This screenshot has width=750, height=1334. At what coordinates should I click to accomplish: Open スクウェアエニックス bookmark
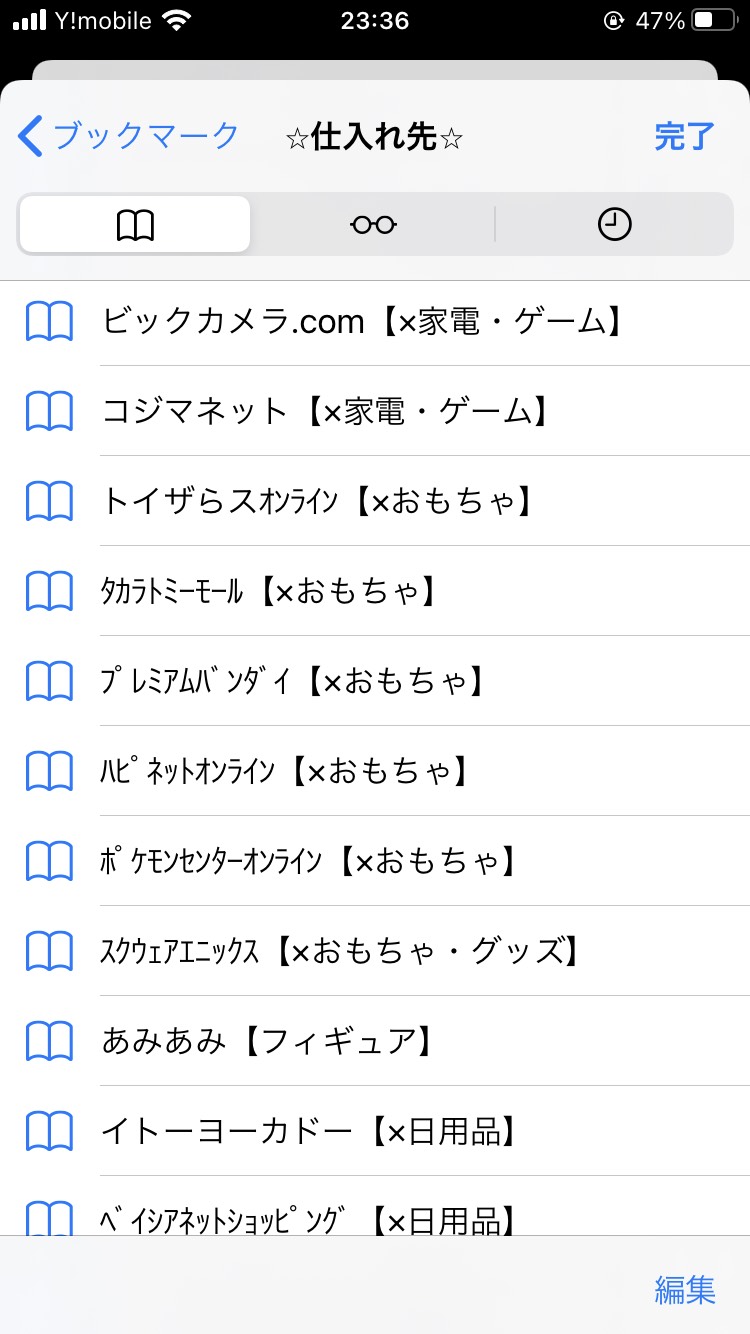tap(375, 951)
